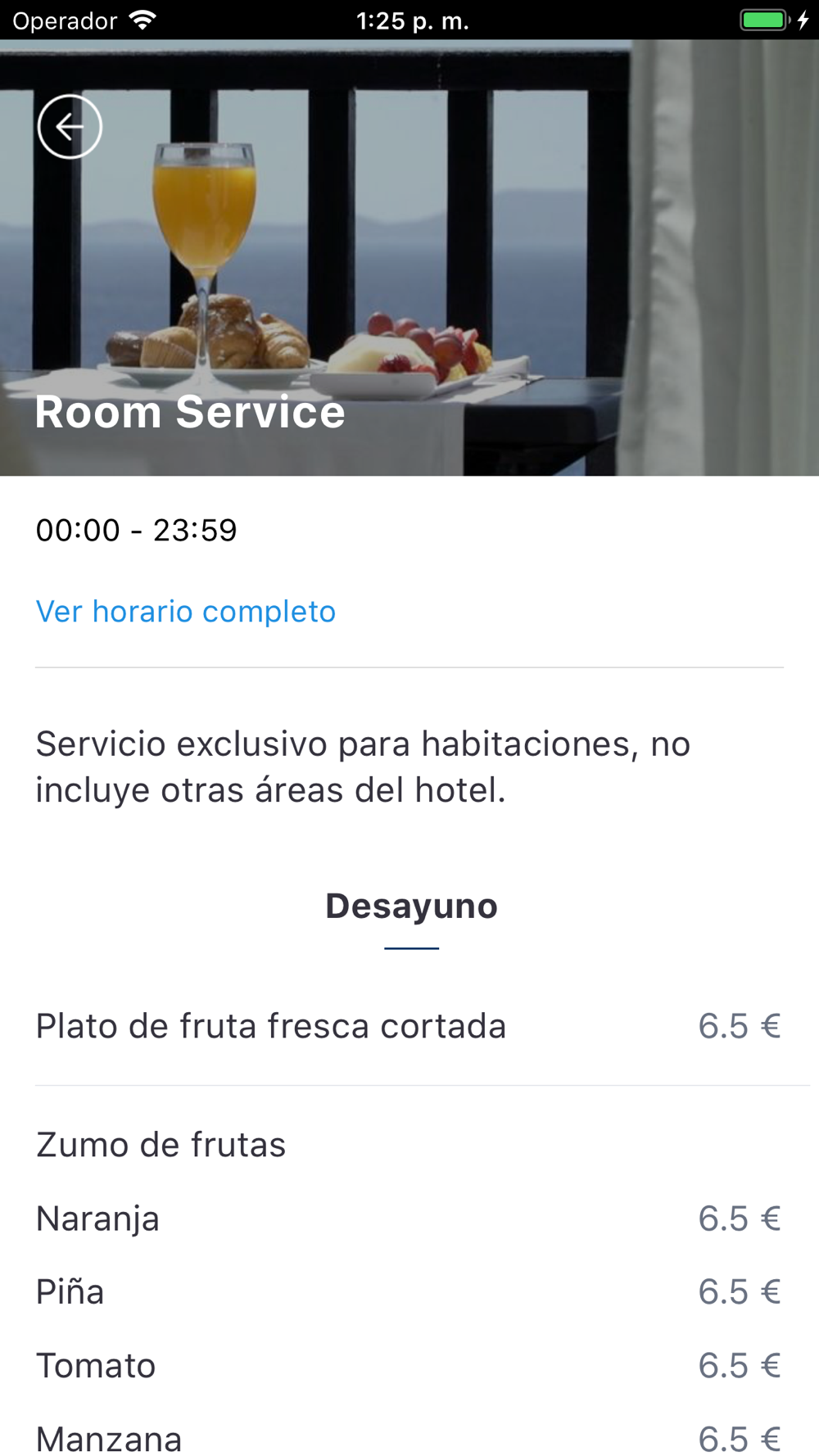This screenshot has height=1456, width=819.
Task: Open the Ver horario completo link
Action: 186,612
